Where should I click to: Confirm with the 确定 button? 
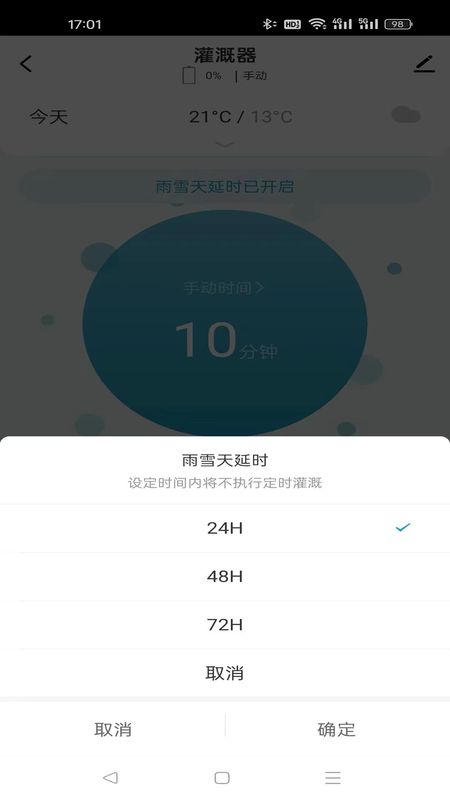pos(337,729)
